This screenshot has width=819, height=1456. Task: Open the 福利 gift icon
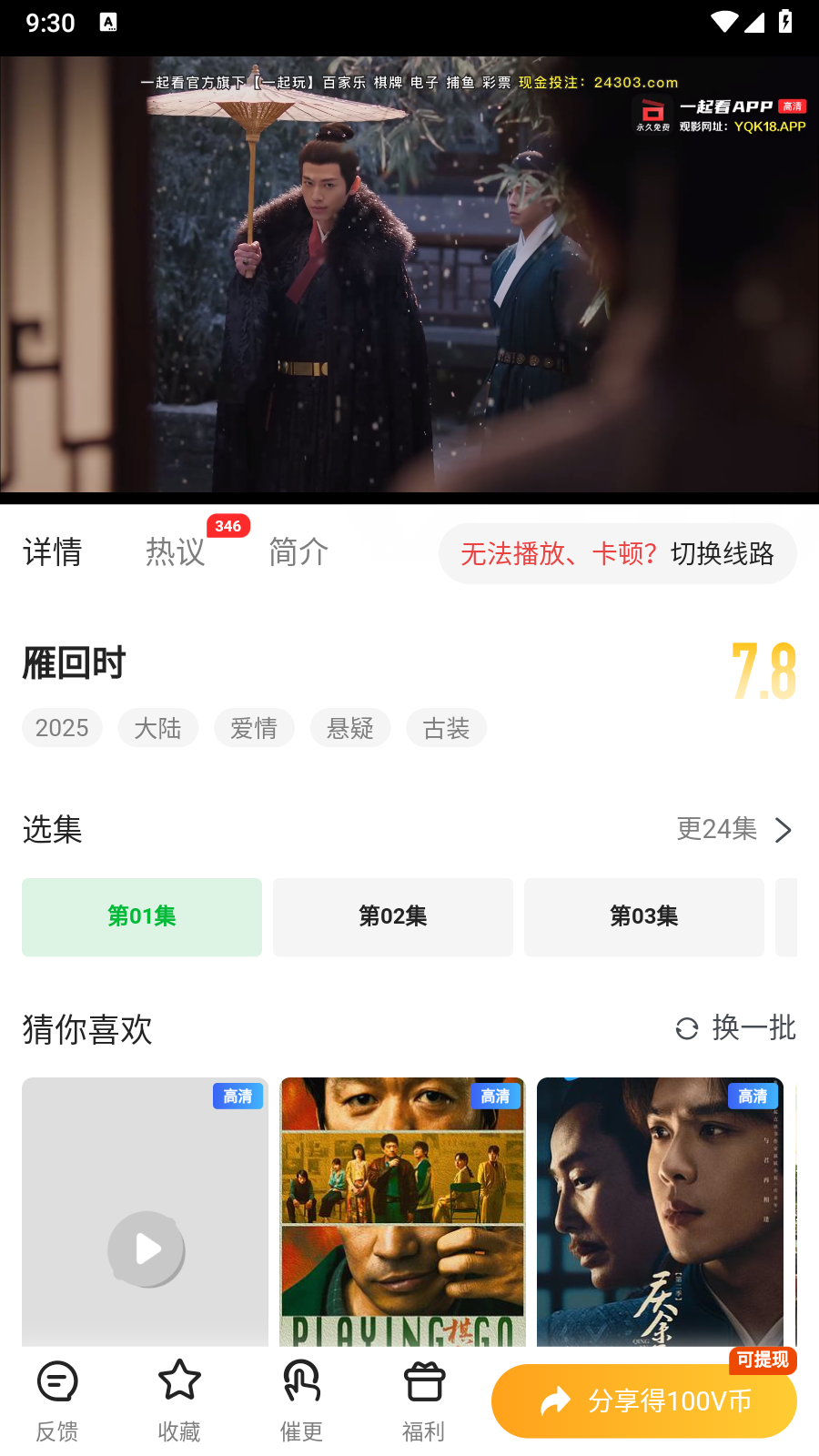pos(423,1383)
